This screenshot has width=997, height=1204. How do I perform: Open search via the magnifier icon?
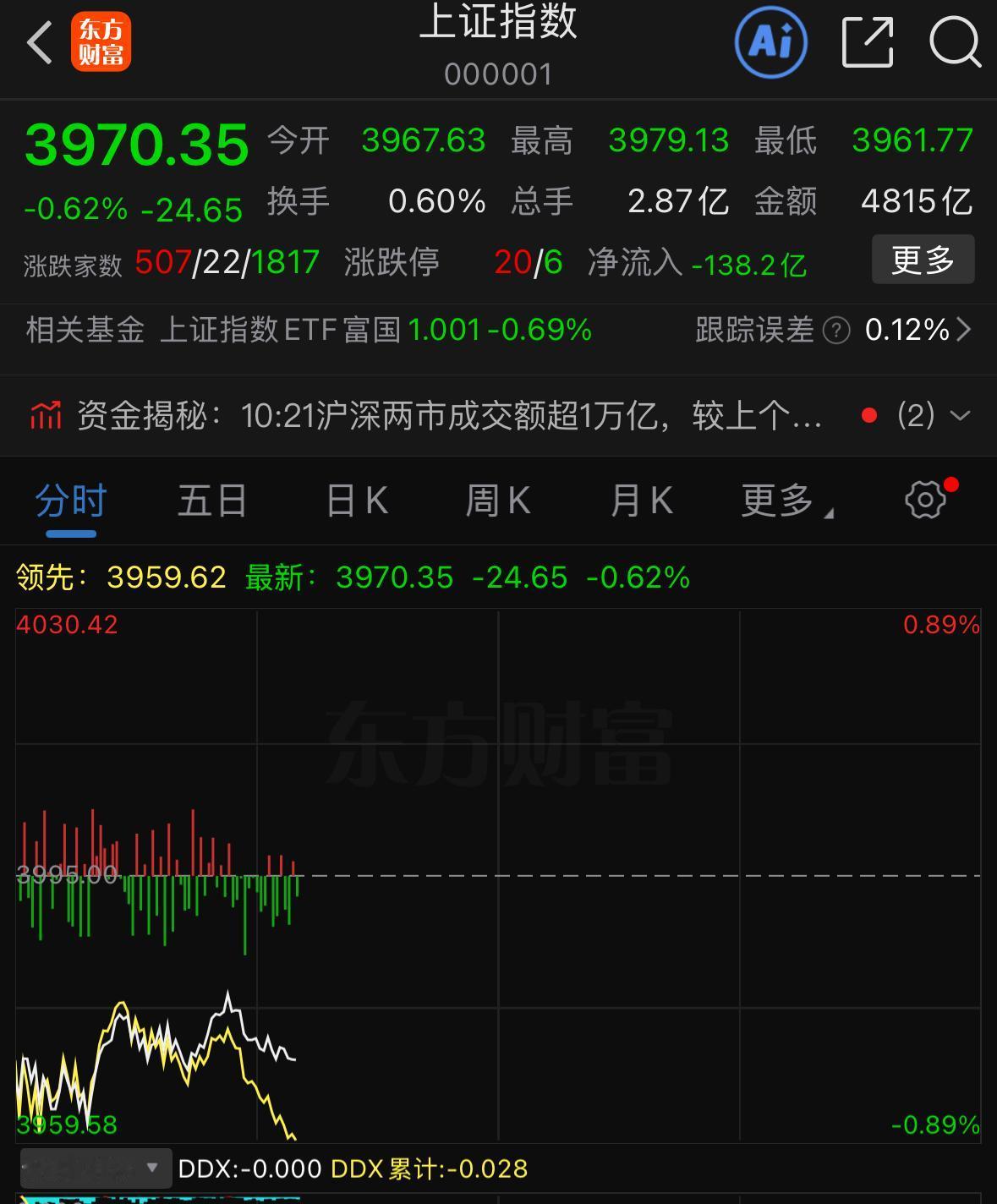(954, 42)
